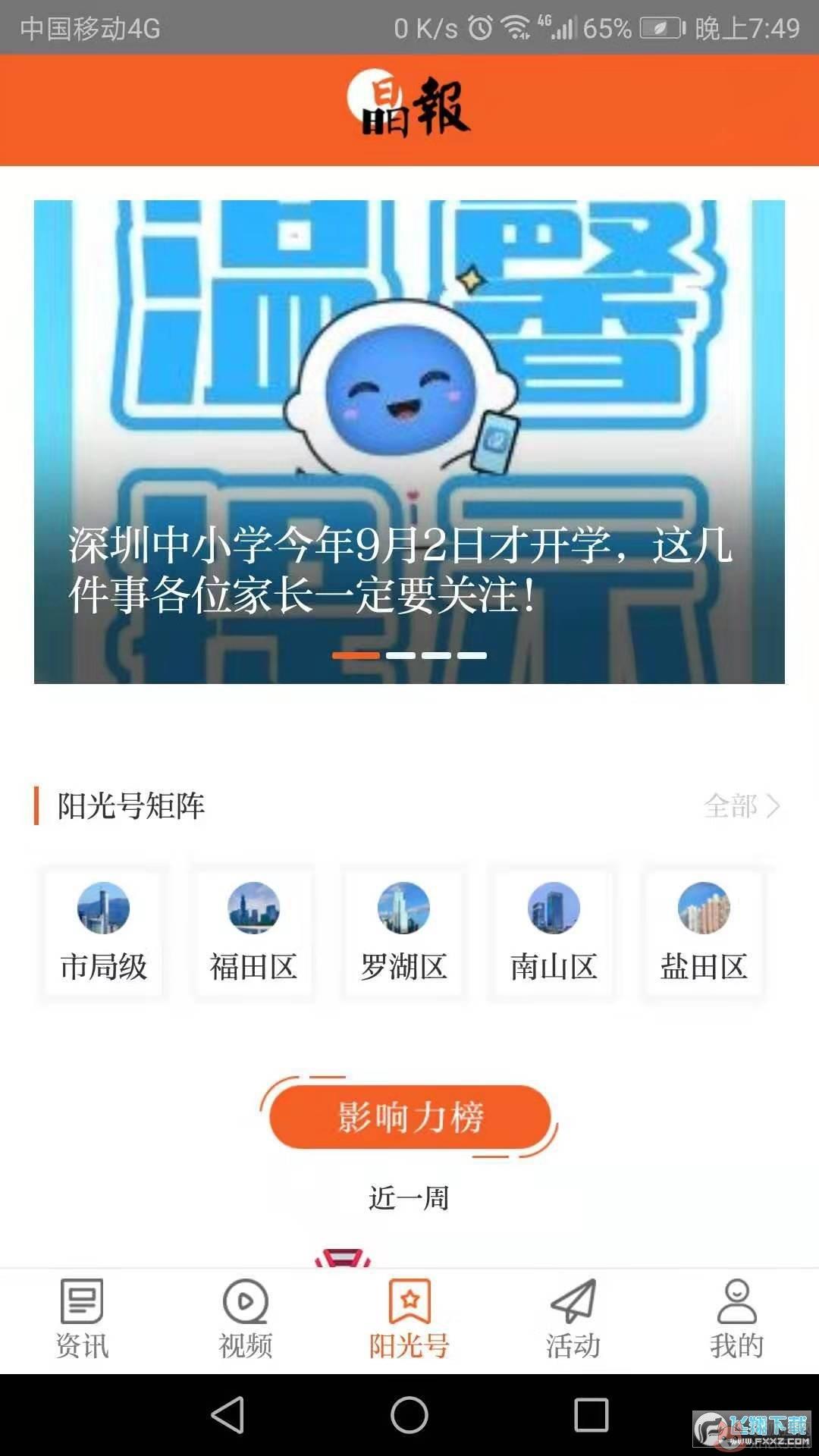Screen dimensions: 819x1456
Task: Choose the 南山区 tile
Action: (x=554, y=933)
